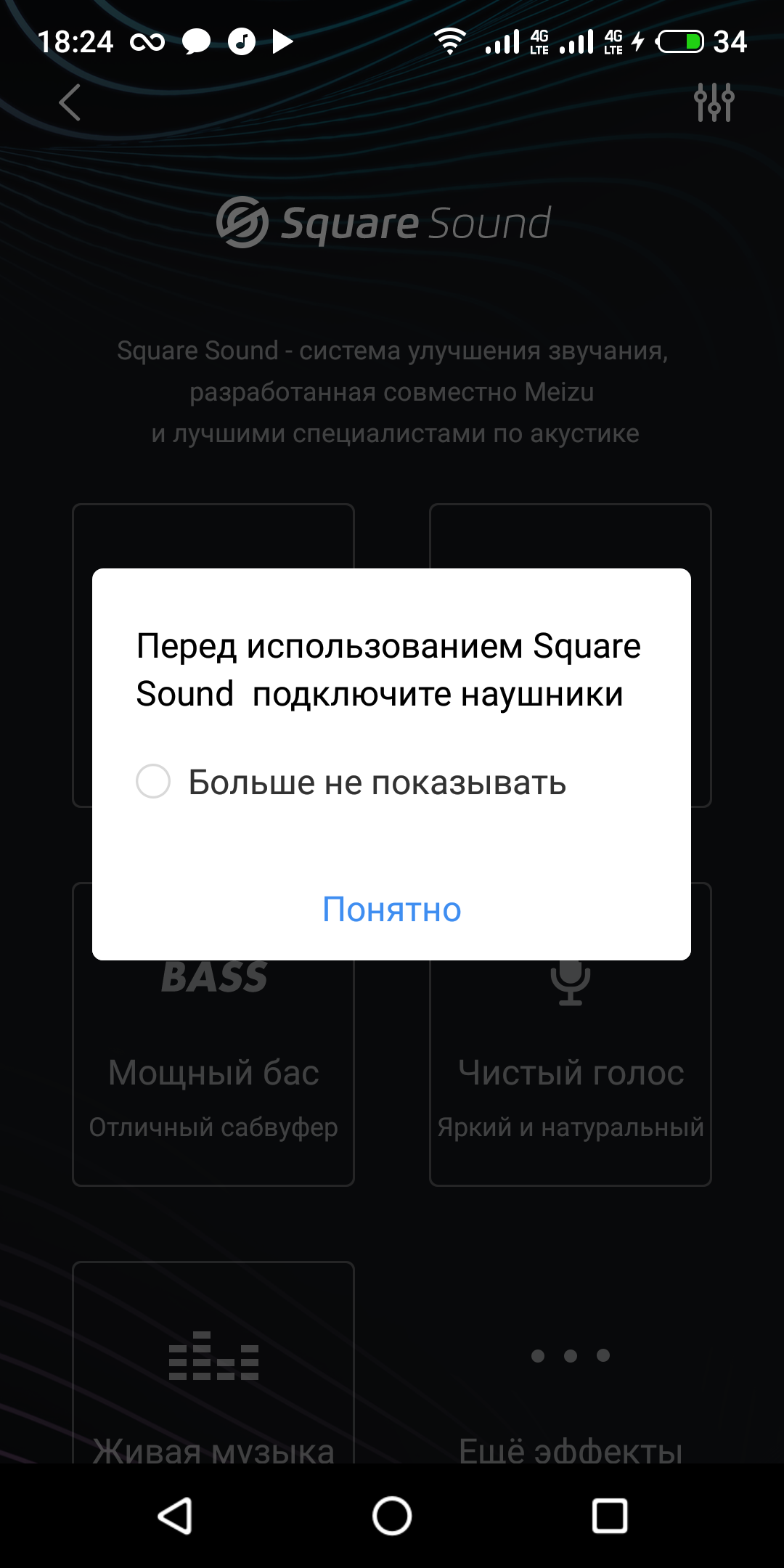Open the equalizer settings icon
The height and width of the screenshot is (1568, 784).
[x=714, y=102]
